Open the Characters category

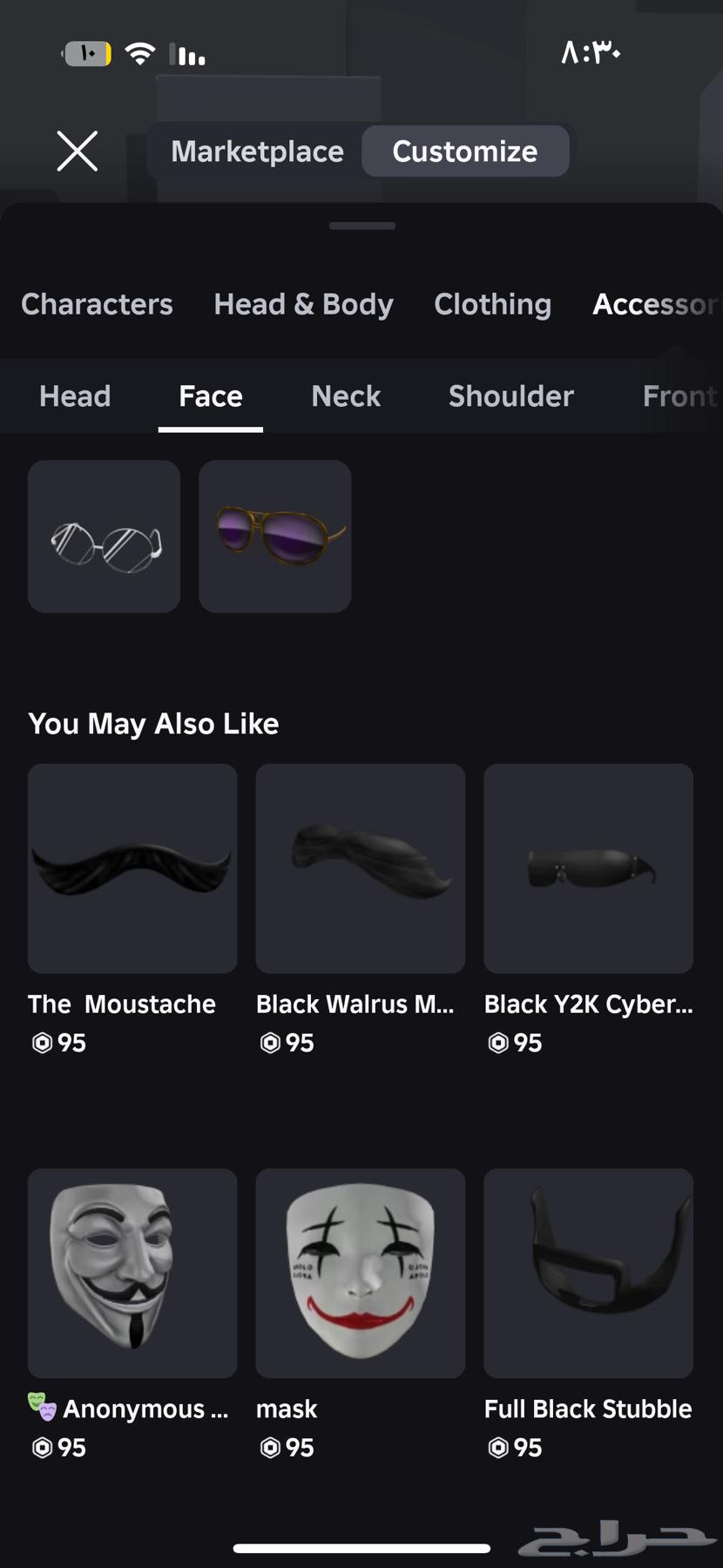[97, 304]
